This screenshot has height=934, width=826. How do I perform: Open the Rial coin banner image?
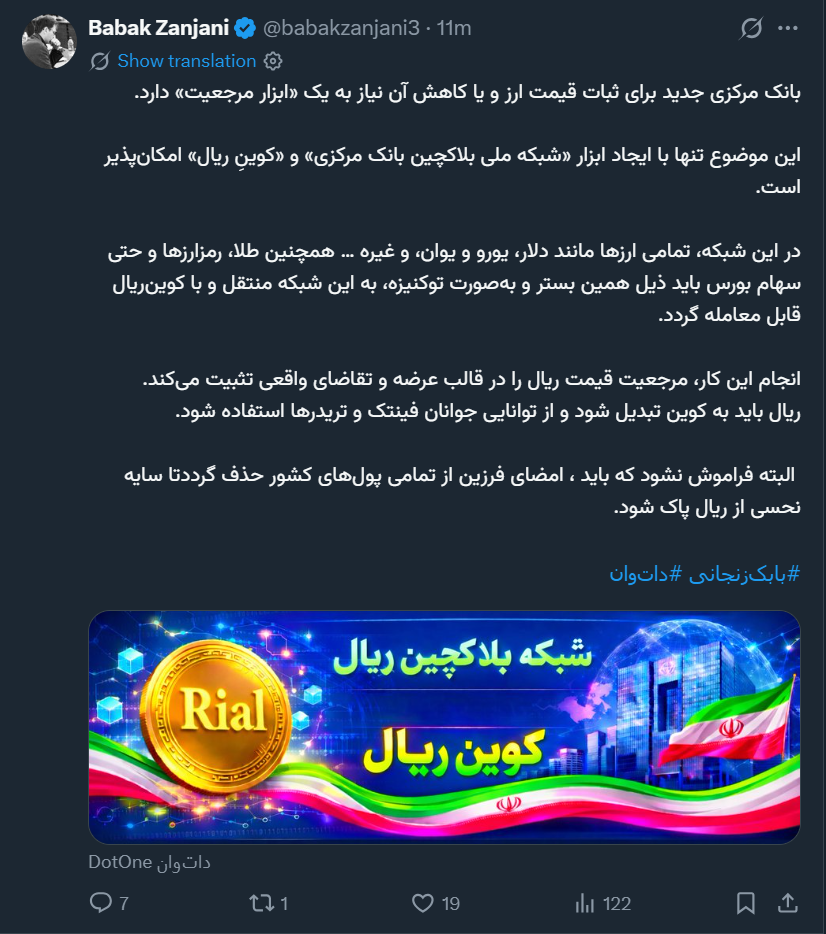[x=444, y=727]
